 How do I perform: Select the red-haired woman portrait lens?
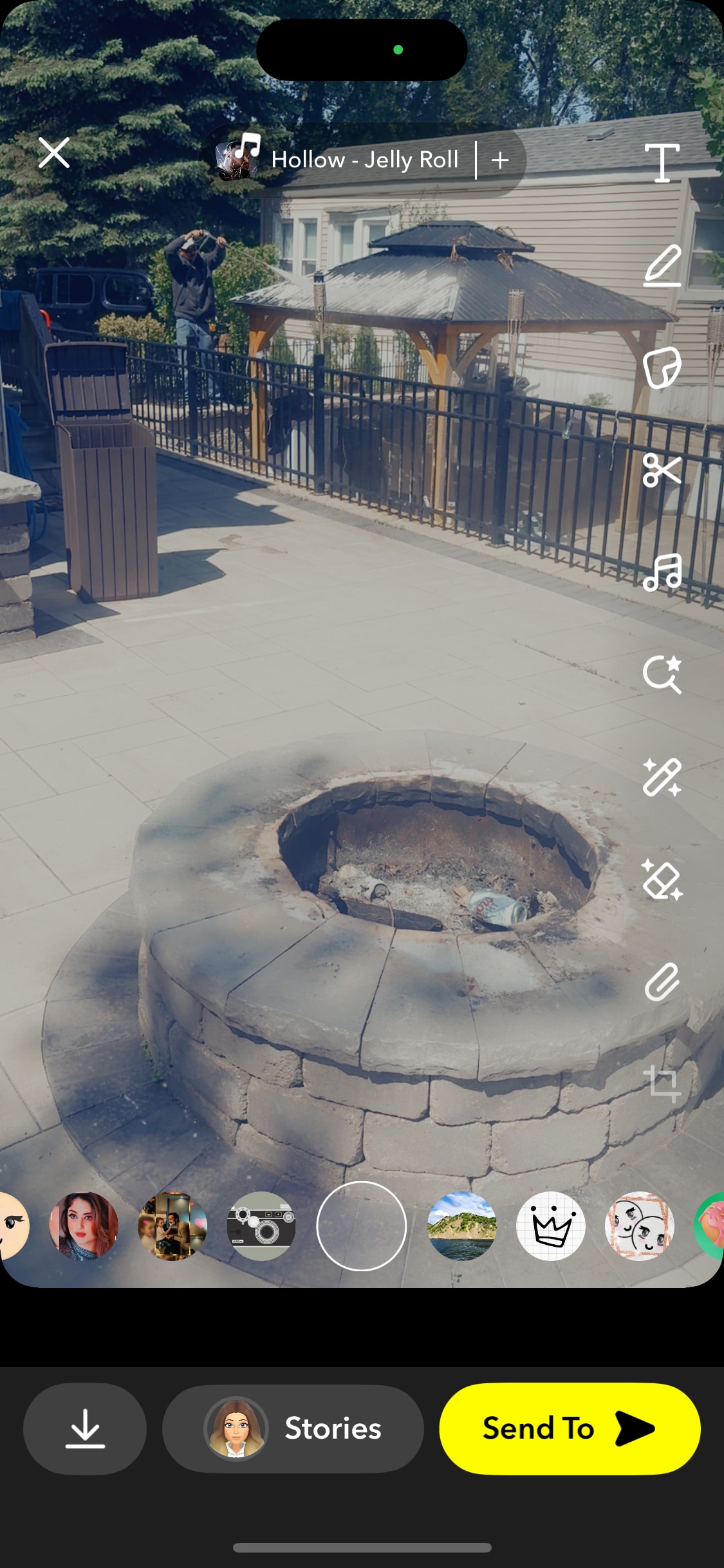coord(84,1226)
